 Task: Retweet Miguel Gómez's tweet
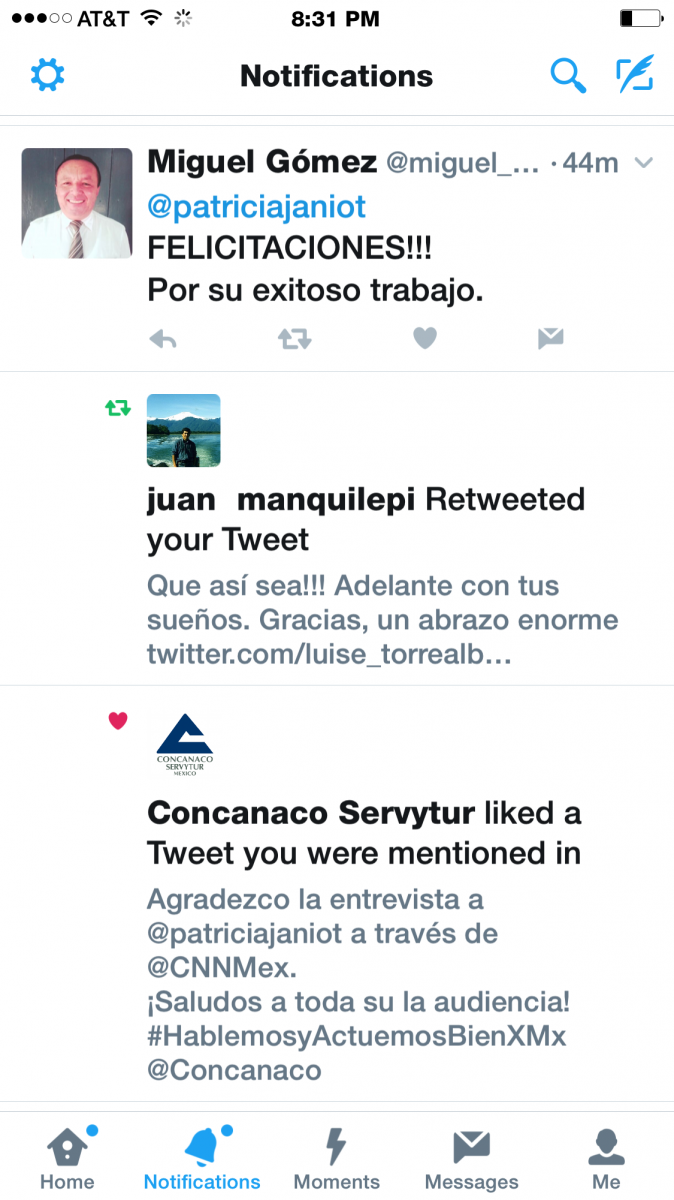click(294, 339)
